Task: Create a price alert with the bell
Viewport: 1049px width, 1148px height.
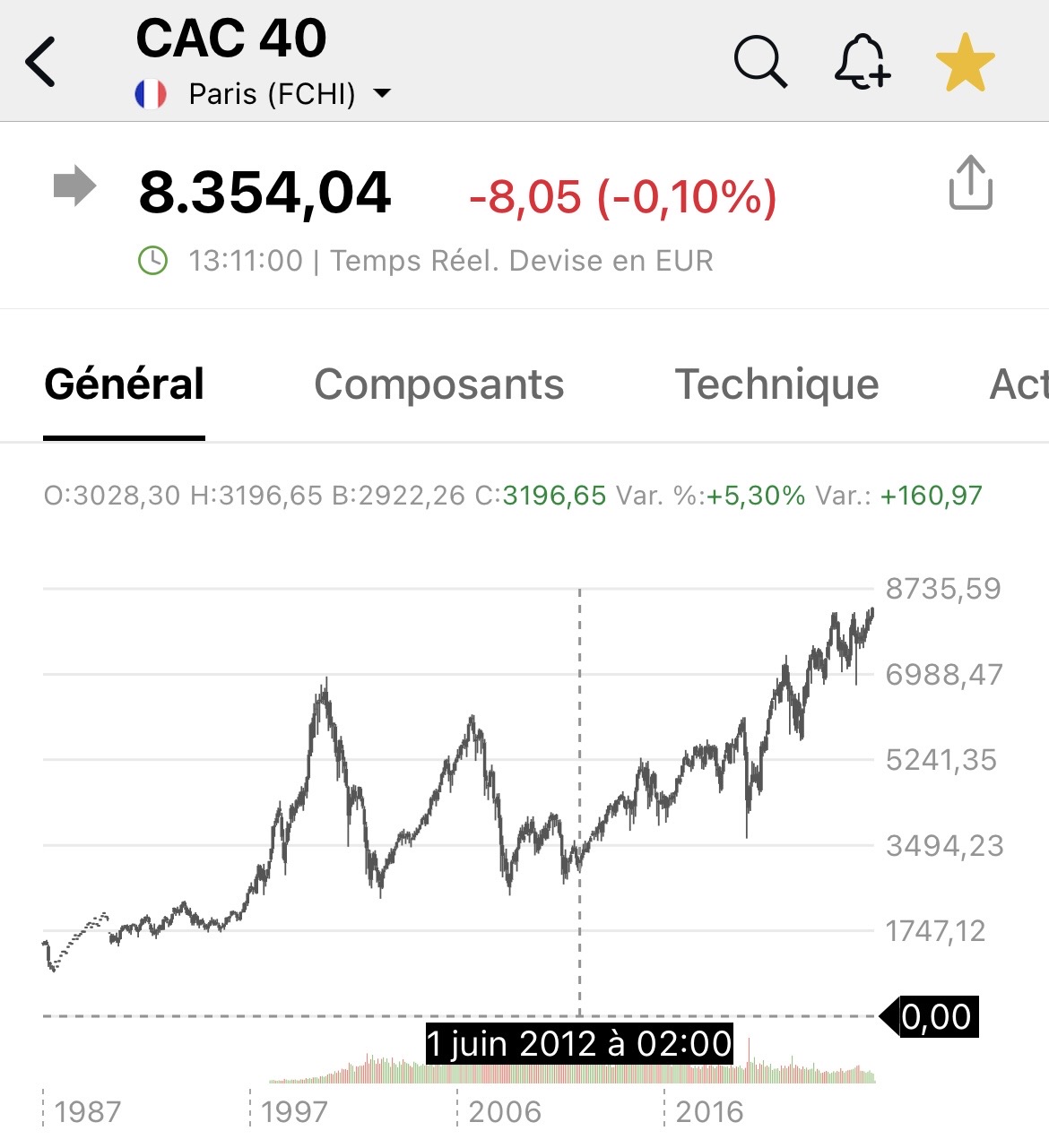Action: click(x=862, y=62)
